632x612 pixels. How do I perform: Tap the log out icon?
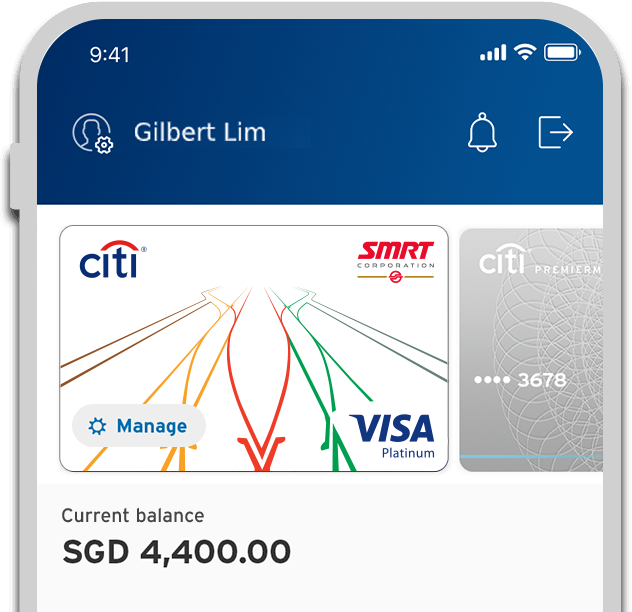pos(555,132)
